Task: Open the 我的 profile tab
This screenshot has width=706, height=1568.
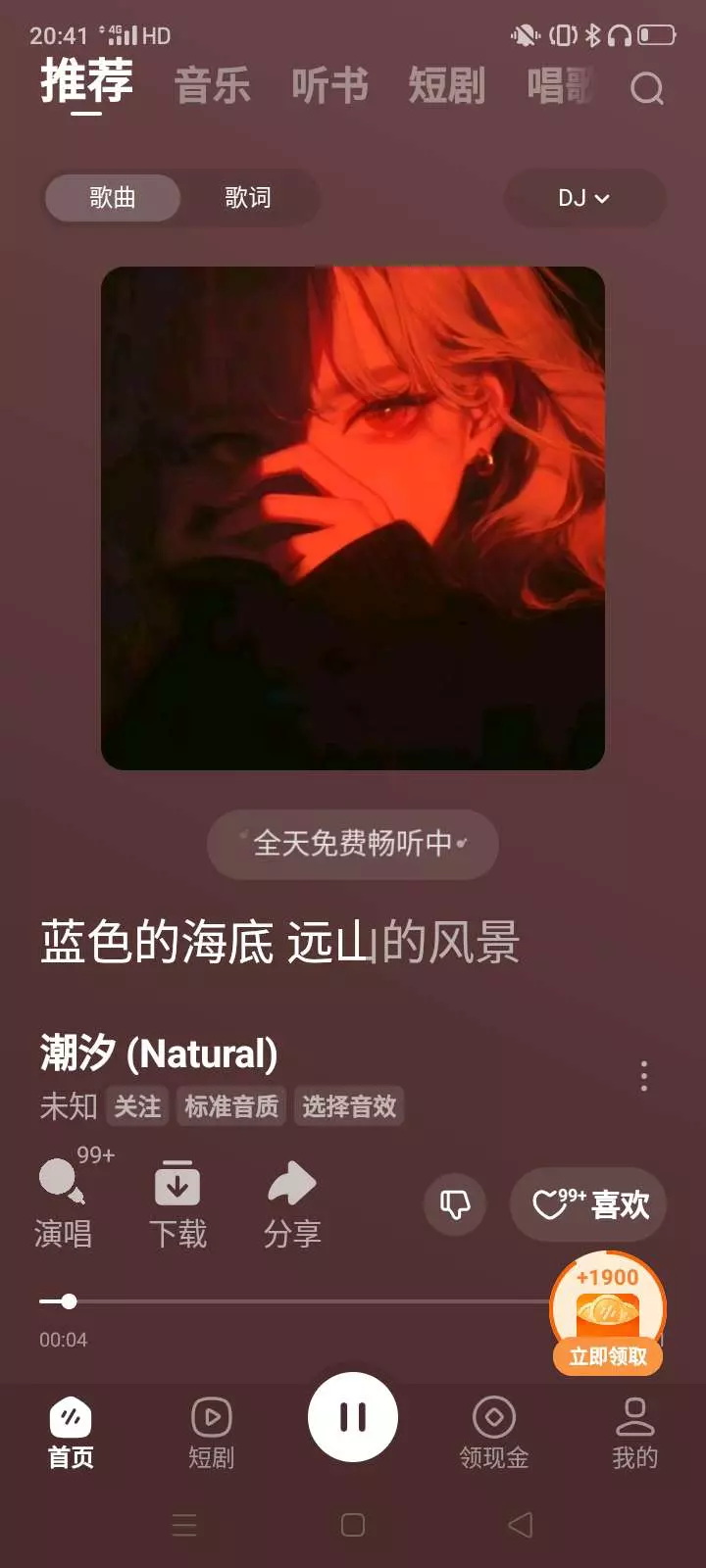Action: [635, 1433]
